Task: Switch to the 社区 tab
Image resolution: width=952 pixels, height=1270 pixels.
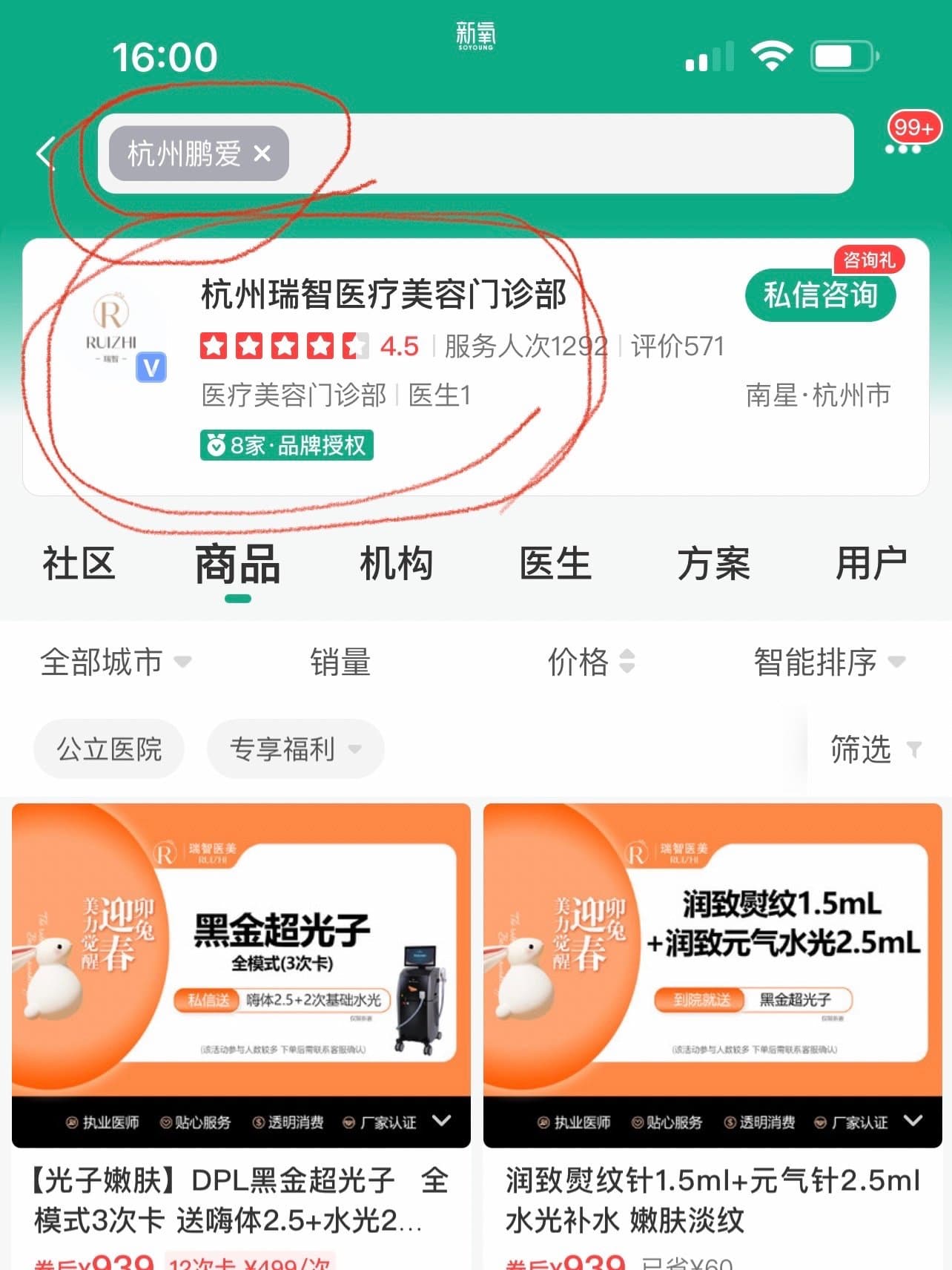Action: point(79,563)
